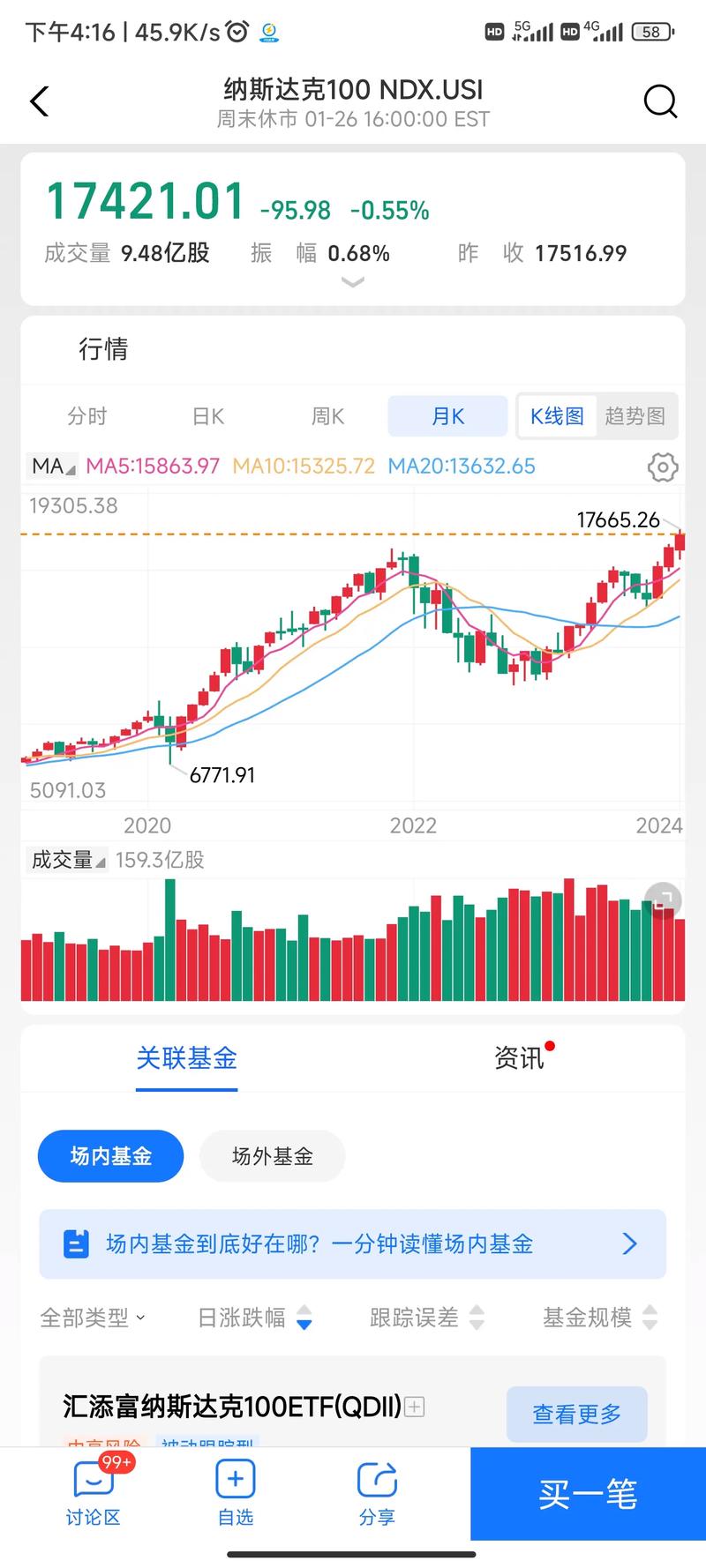The image size is (706, 1568).
Task: Tap 查看更多 for 汇添富纳斯达克100ETF
Action: (576, 1414)
